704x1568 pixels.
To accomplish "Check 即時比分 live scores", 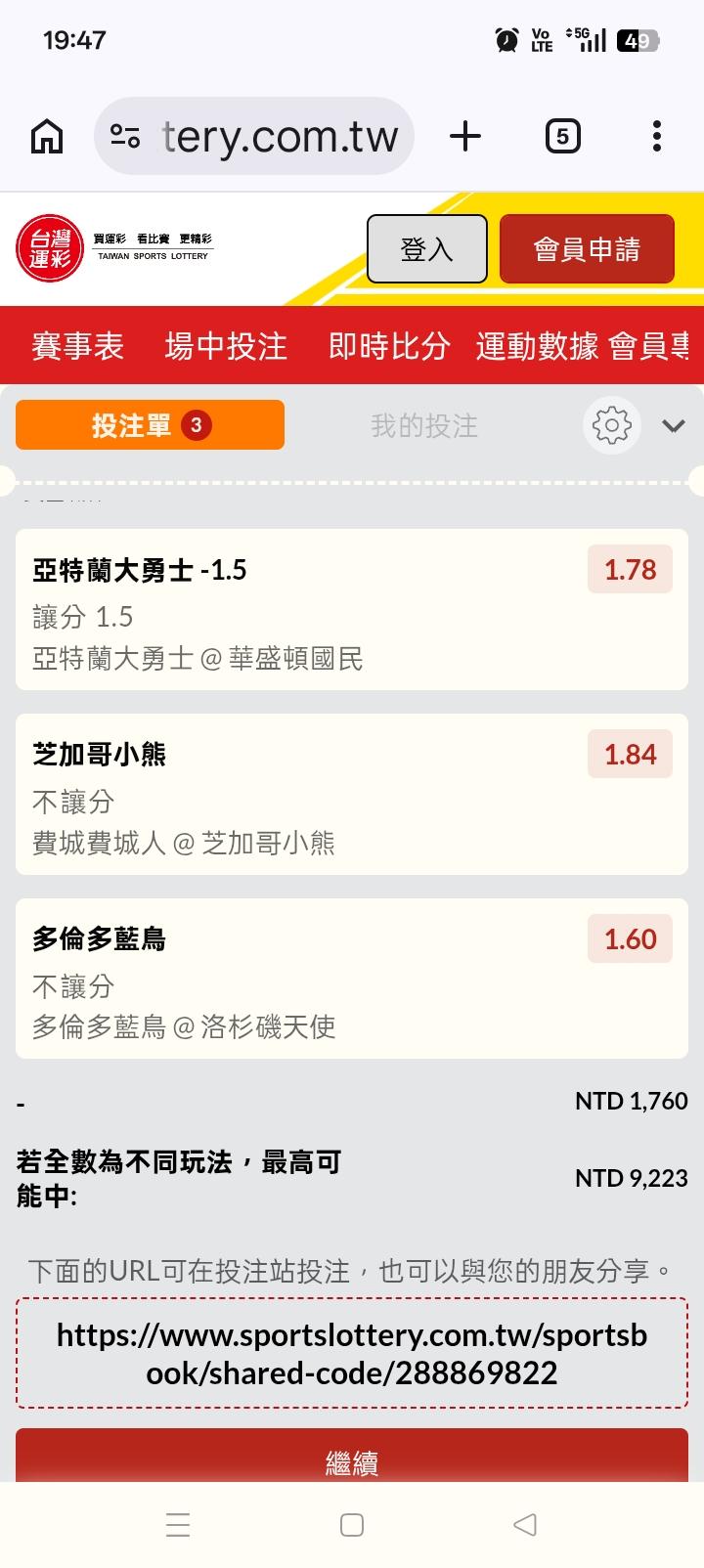I will 389,346.
